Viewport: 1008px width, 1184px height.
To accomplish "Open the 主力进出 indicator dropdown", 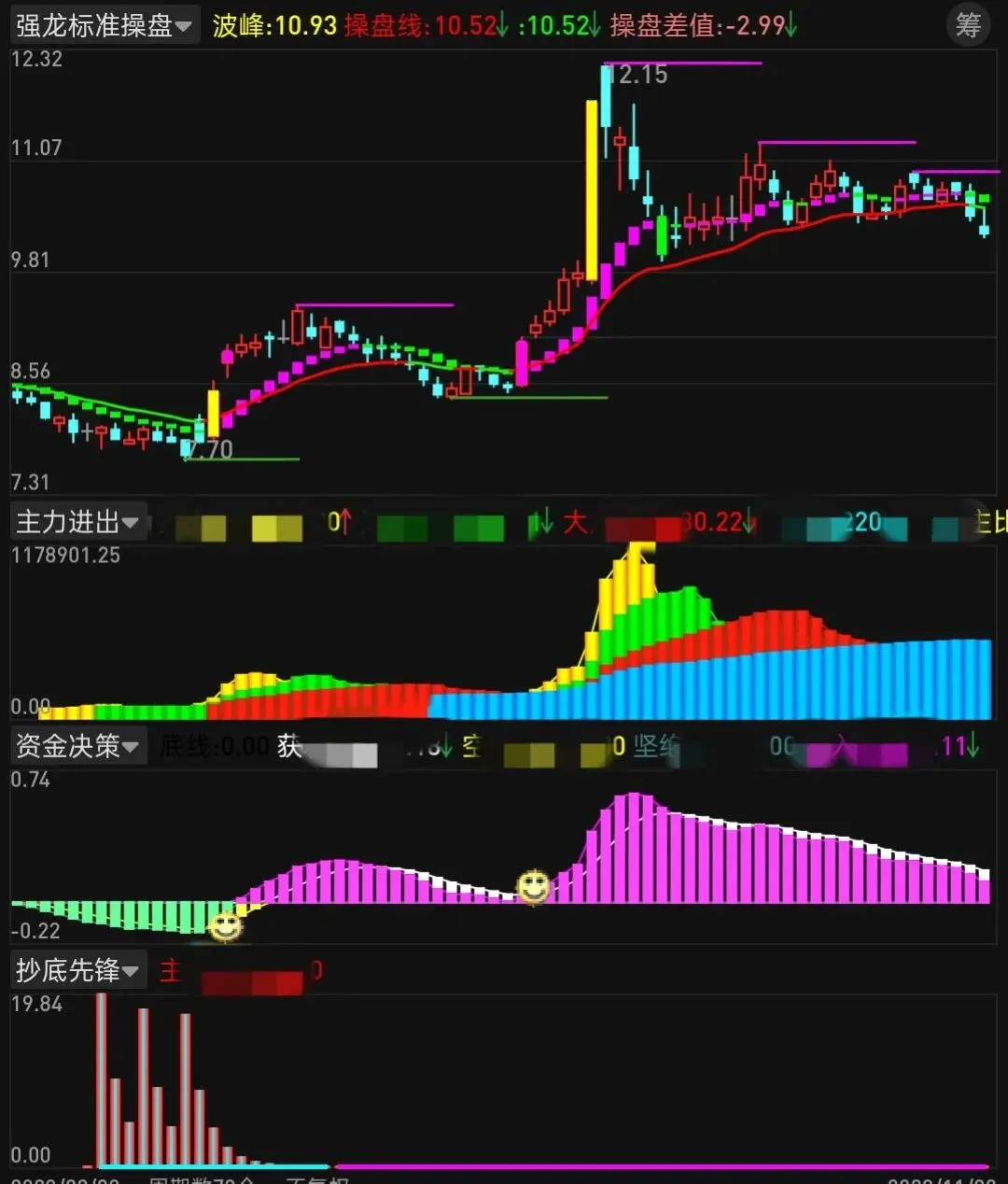I will (77, 522).
